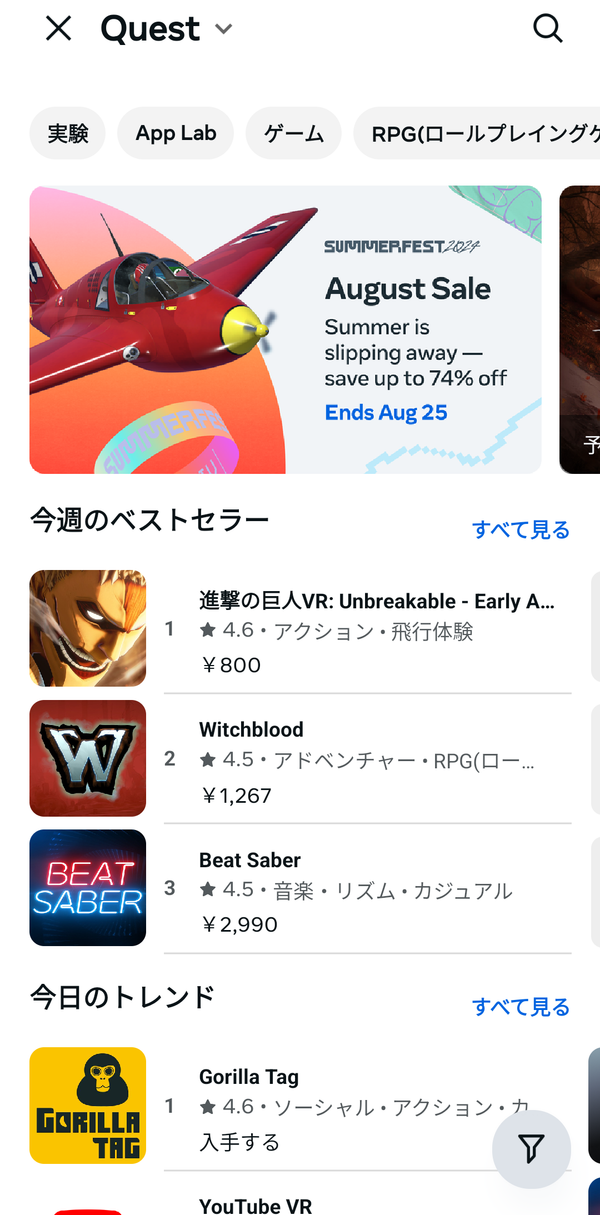Select the App Lab chip
The width and height of the screenshot is (600, 1215).
click(176, 133)
